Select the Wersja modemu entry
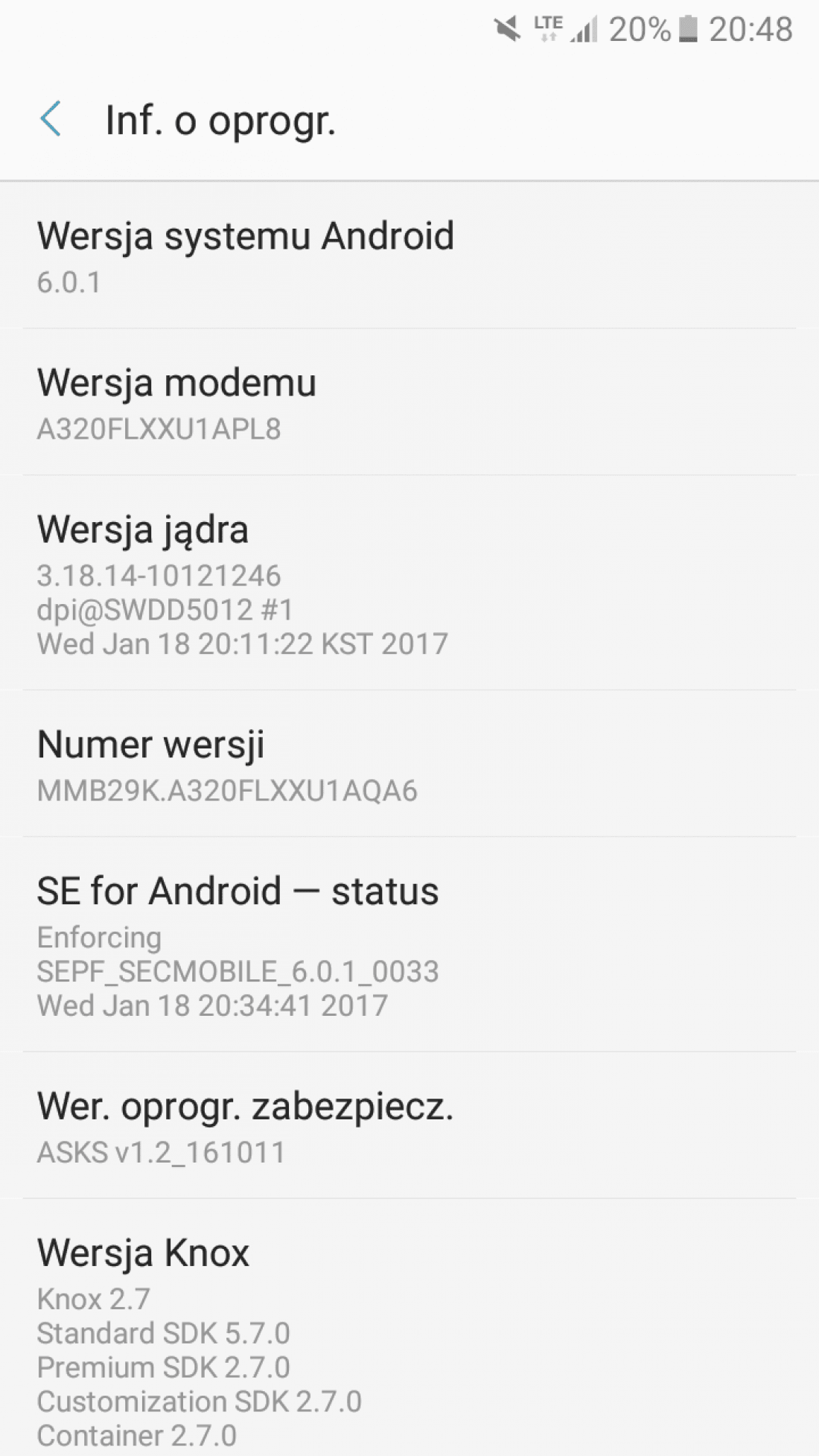 [409, 402]
